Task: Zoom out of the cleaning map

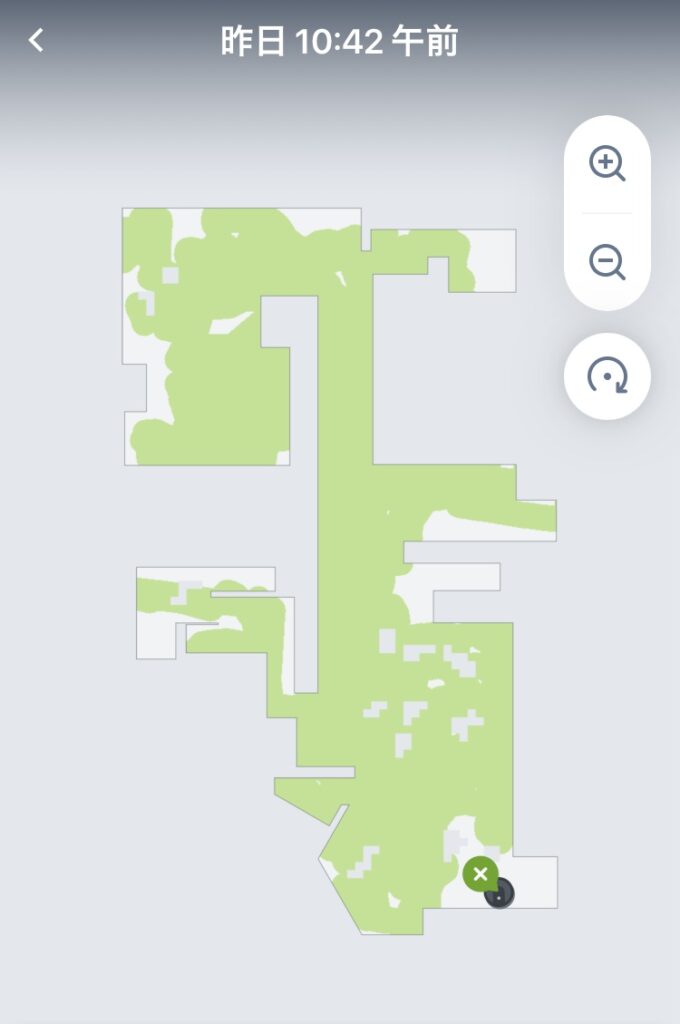Action: pyautogui.click(x=607, y=262)
